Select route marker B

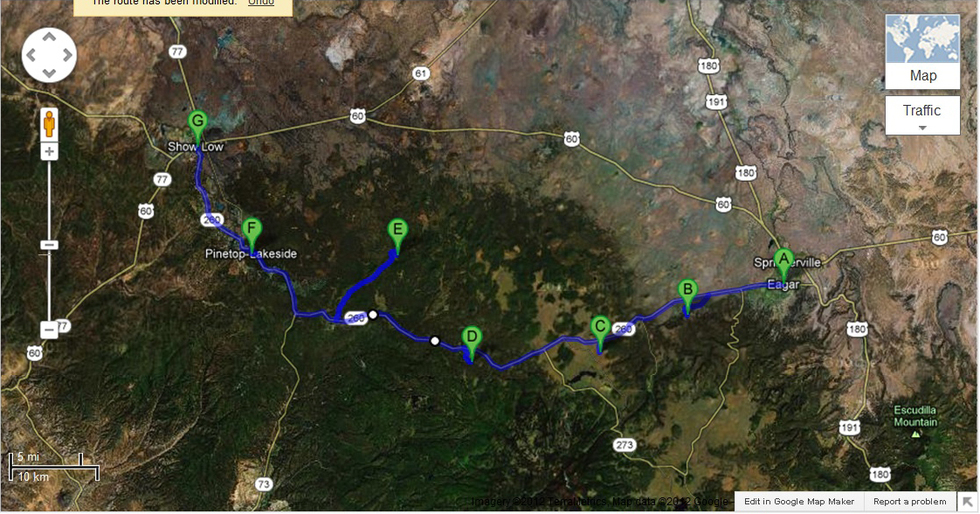click(x=687, y=292)
